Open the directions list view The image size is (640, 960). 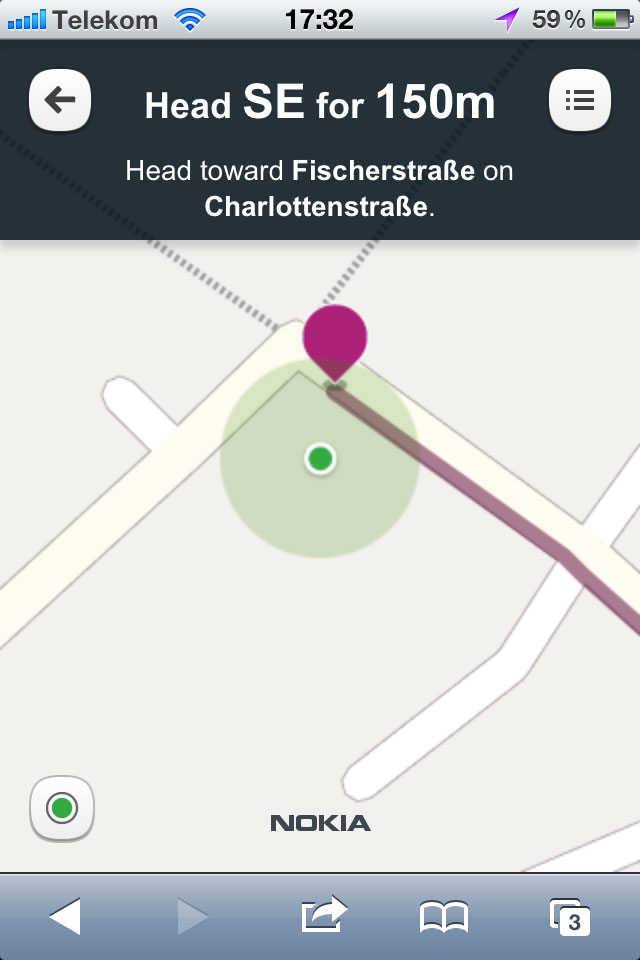tap(580, 100)
